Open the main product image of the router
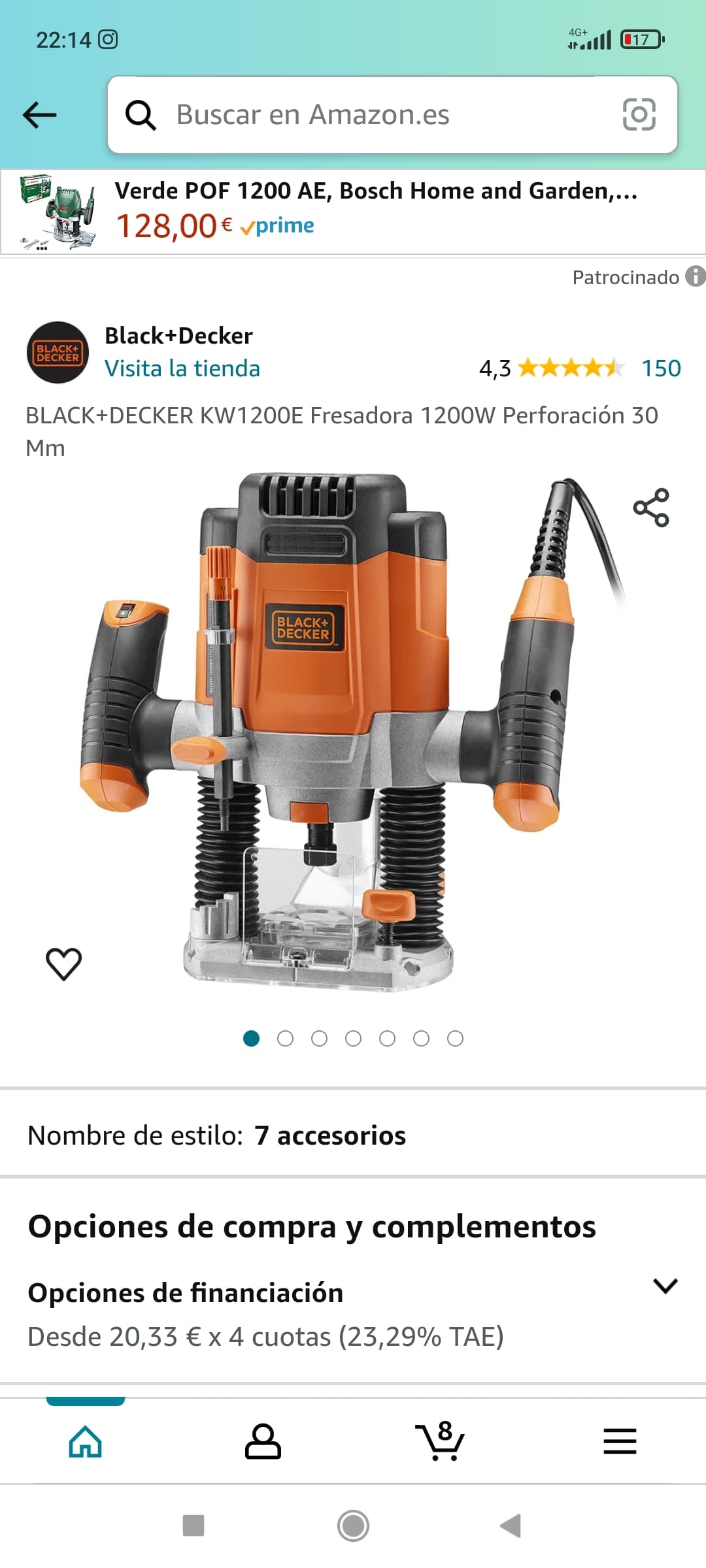The width and height of the screenshot is (706, 1568). [x=353, y=732]
